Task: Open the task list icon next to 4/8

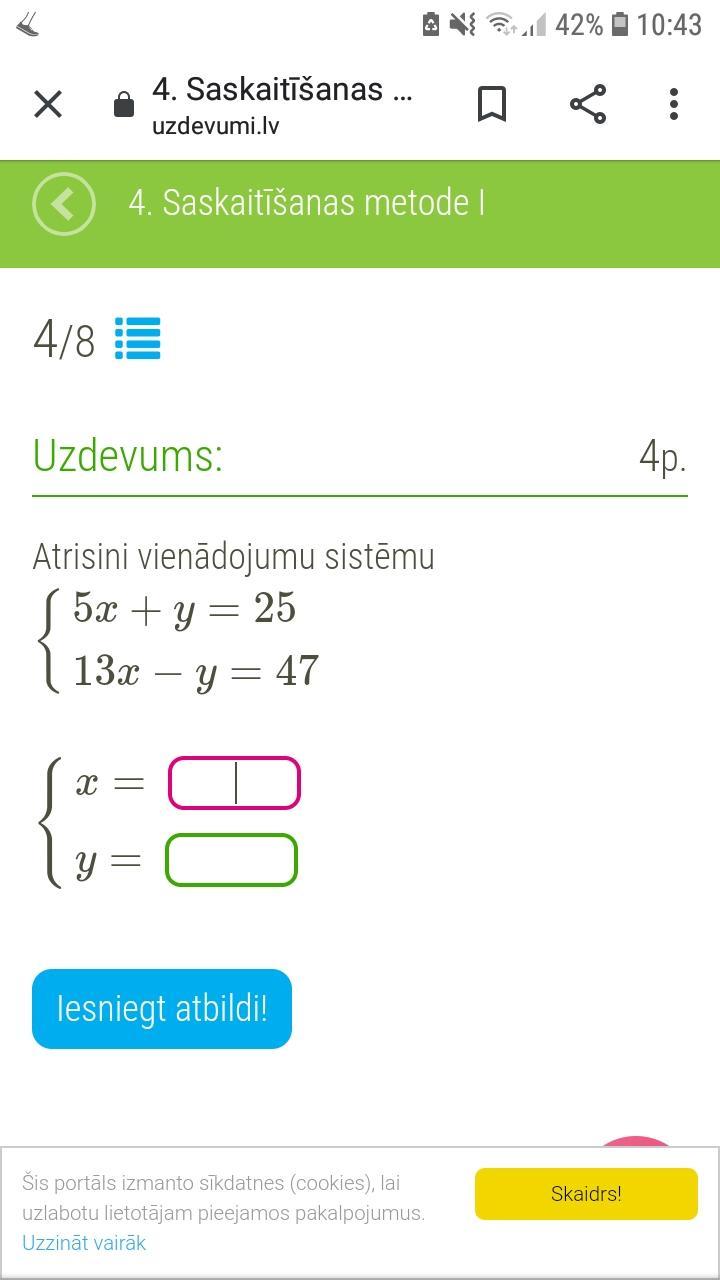Action: (x=137, y=339)
